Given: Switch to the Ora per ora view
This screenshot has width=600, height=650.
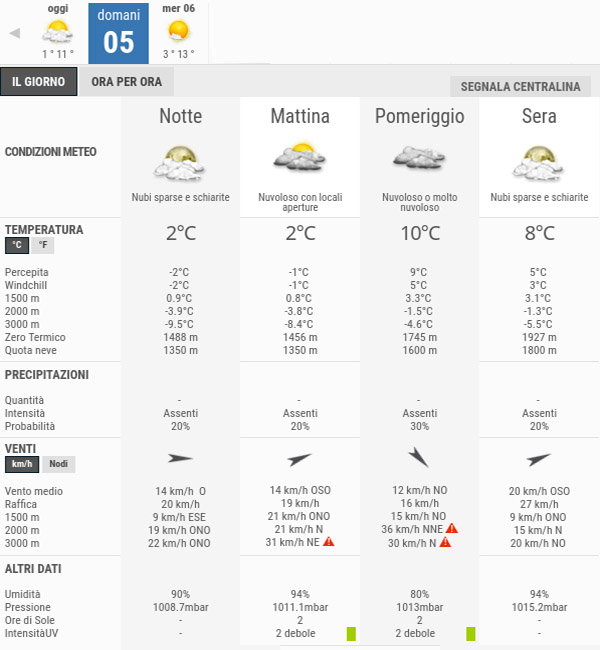Looking at the screenshot, I should [x=126, y=81].
